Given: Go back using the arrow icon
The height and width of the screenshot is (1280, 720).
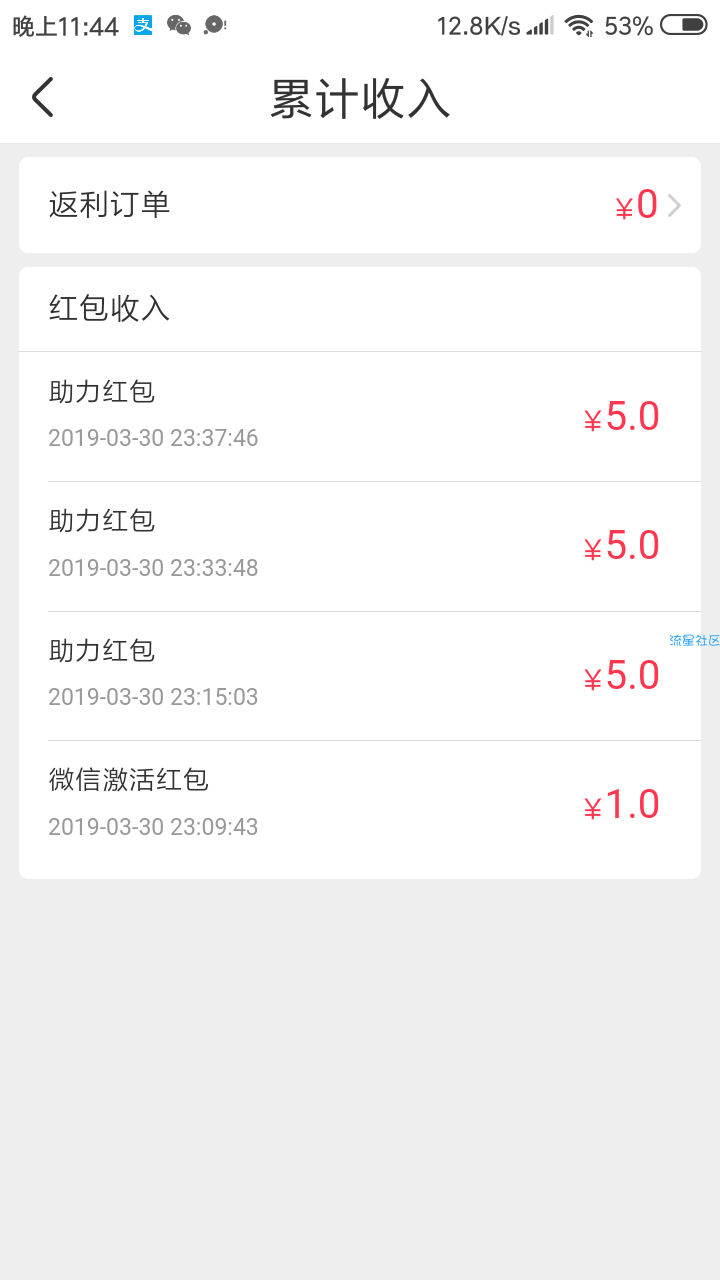Looking at the screenshot, I should [x=42, y=98].
